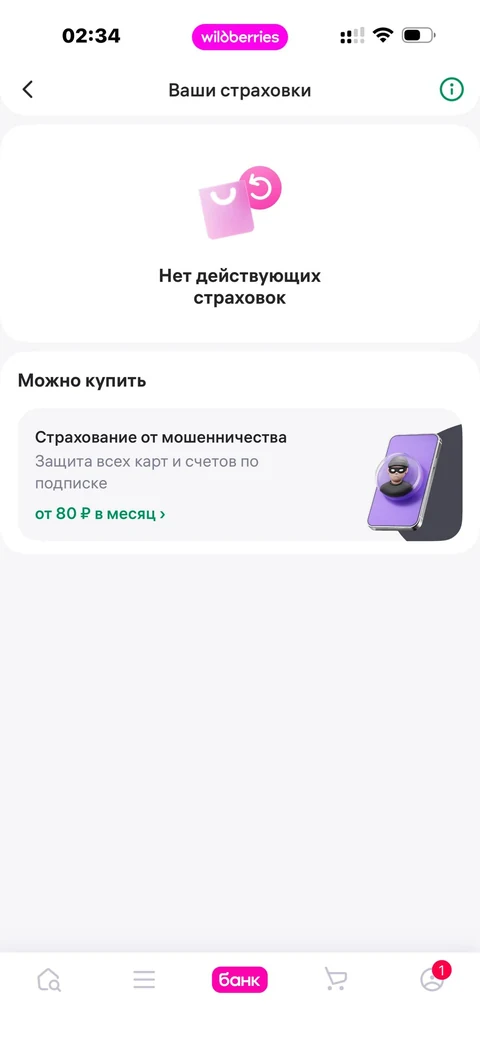
Task: Select the банк tab
Action: pos(239,979)
